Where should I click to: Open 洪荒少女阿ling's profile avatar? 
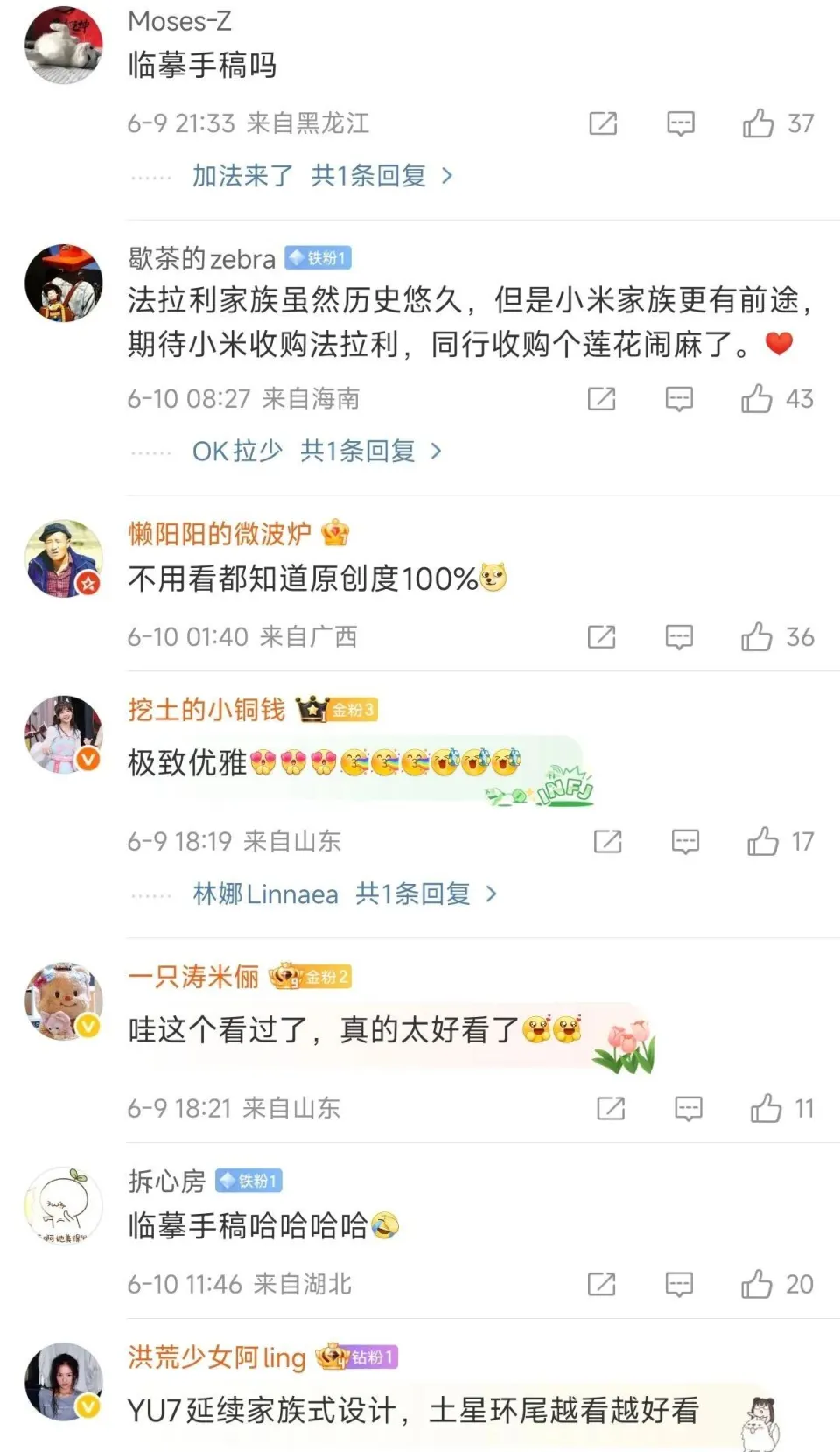point(64,1381)
